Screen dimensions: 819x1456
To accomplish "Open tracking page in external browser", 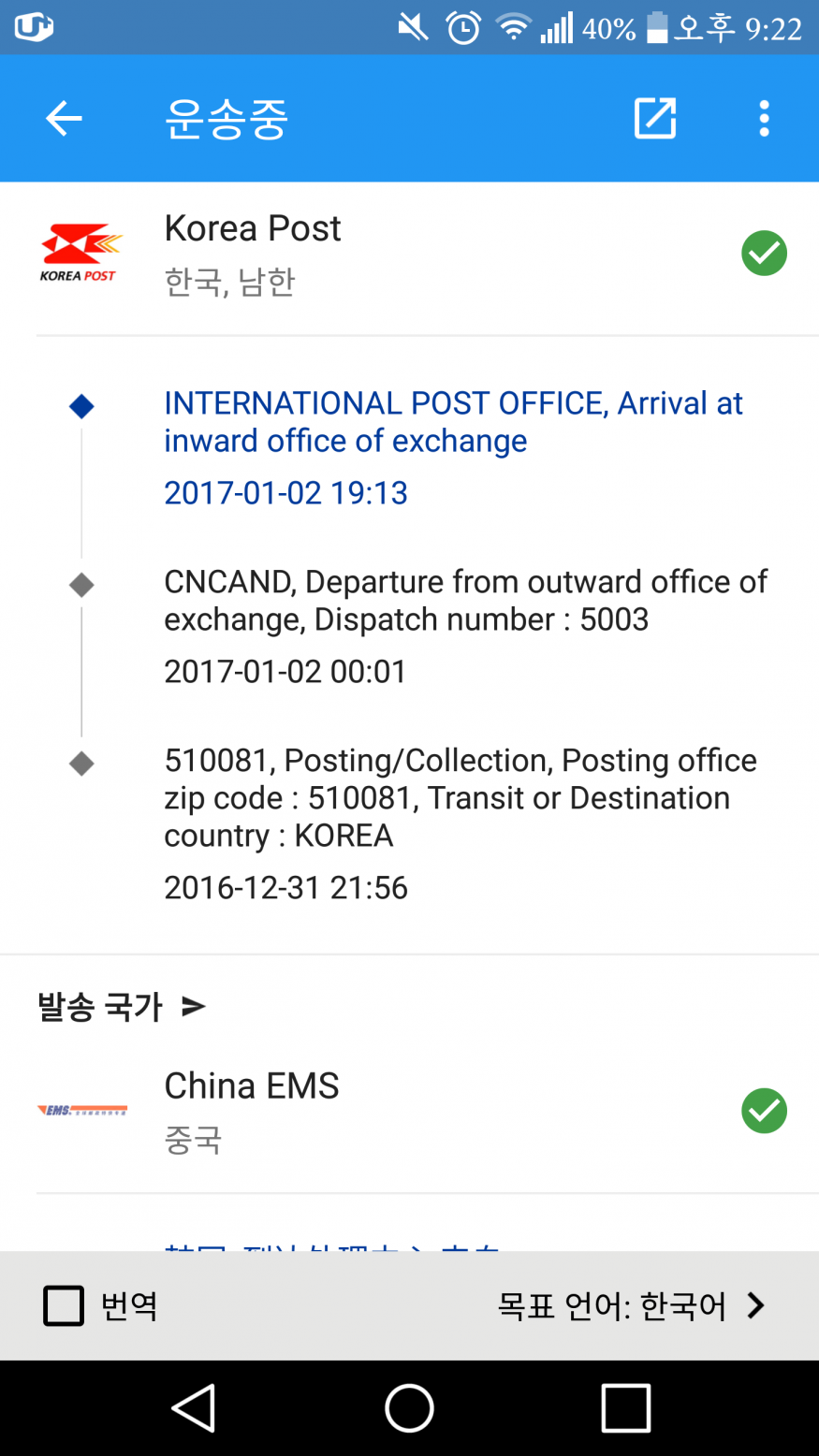I will (655, 119).
